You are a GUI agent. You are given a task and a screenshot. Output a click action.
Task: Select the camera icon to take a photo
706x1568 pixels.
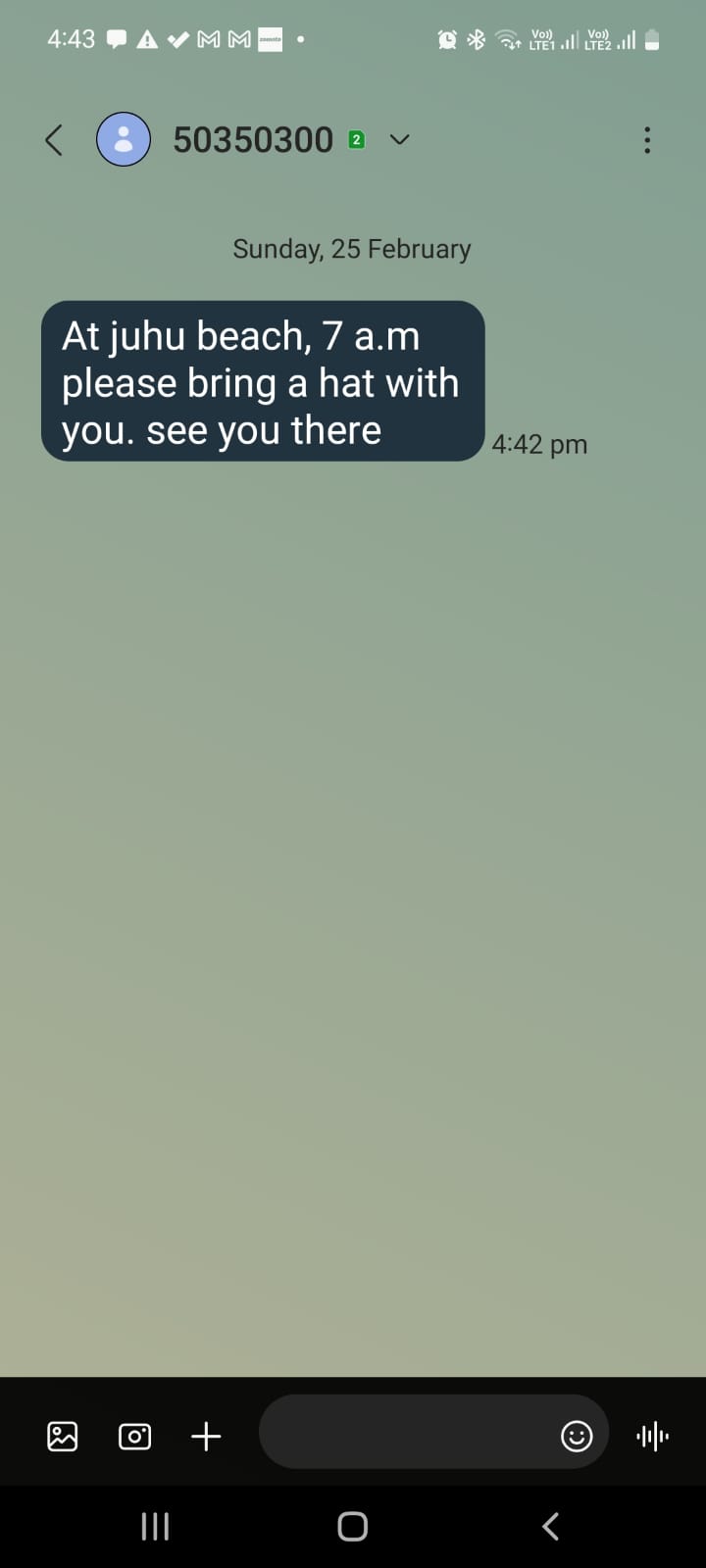(134, 1436)
